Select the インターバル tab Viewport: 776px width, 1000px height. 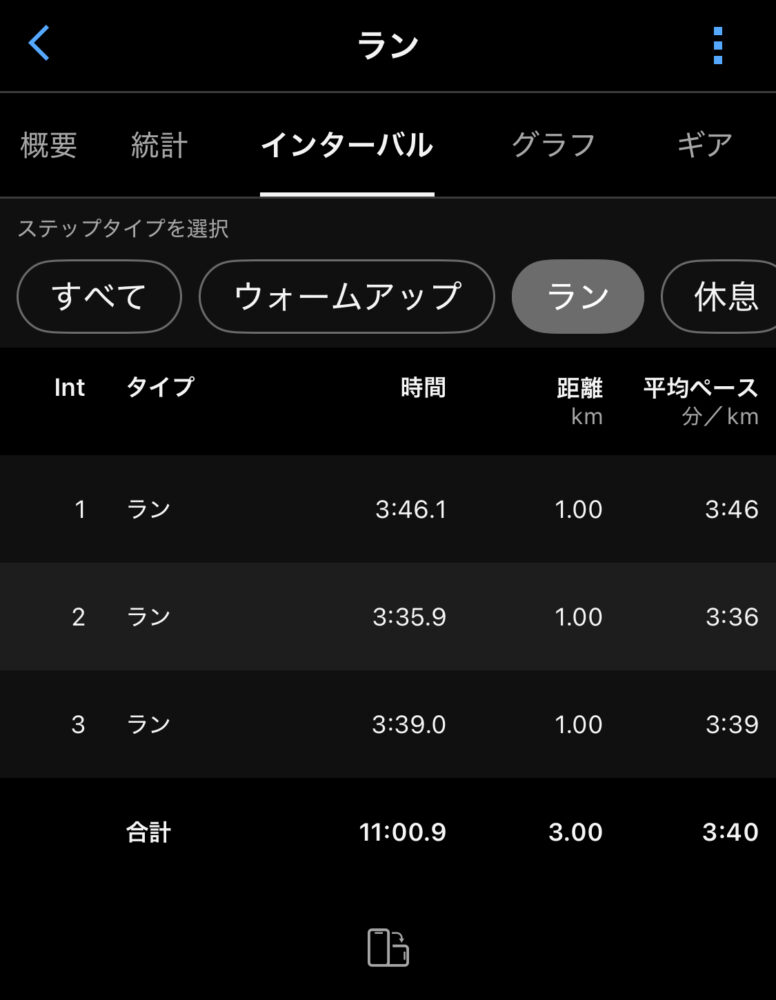(346, 145)
